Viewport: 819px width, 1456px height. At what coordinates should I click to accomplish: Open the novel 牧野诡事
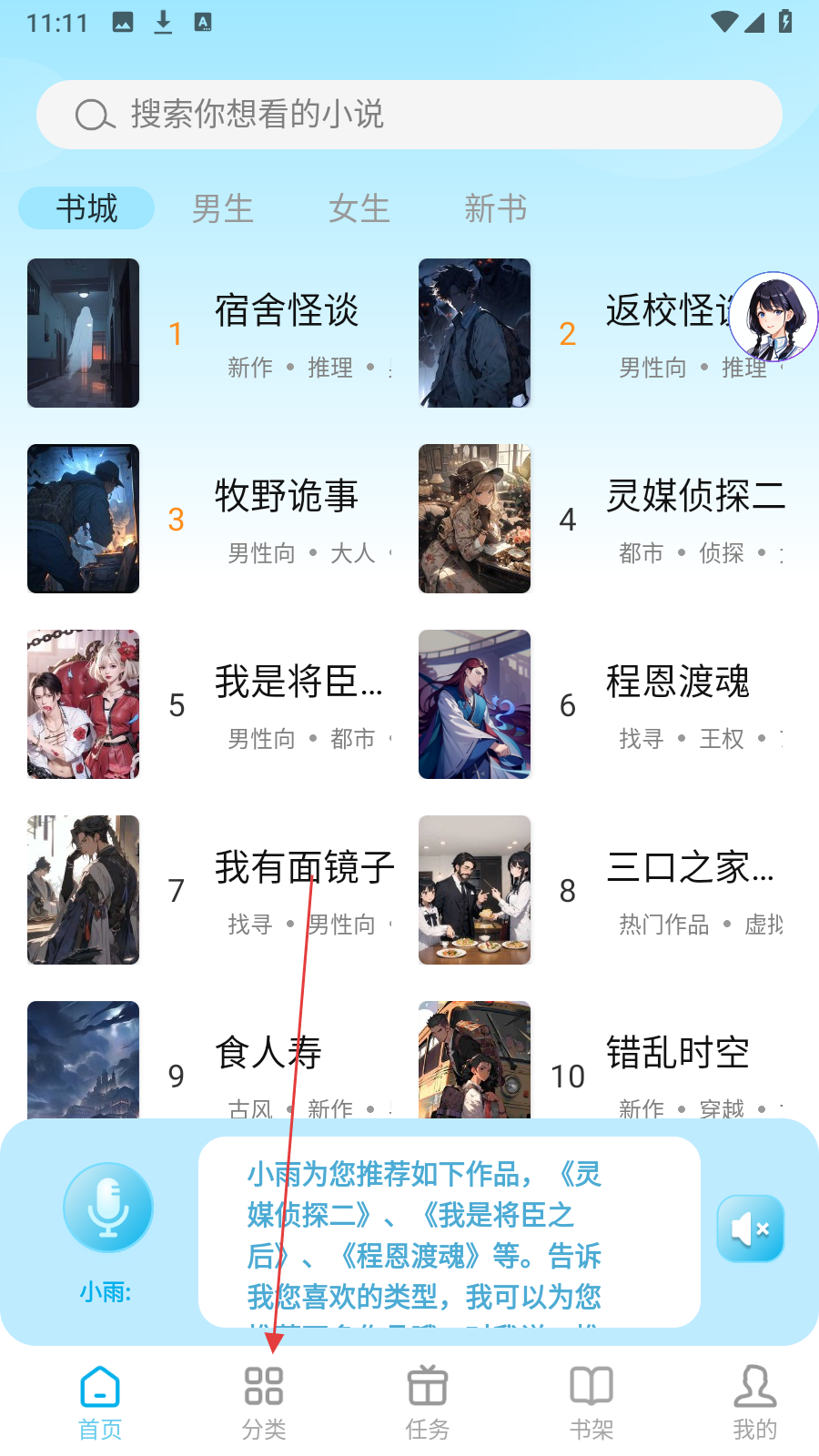pos(287,497)
